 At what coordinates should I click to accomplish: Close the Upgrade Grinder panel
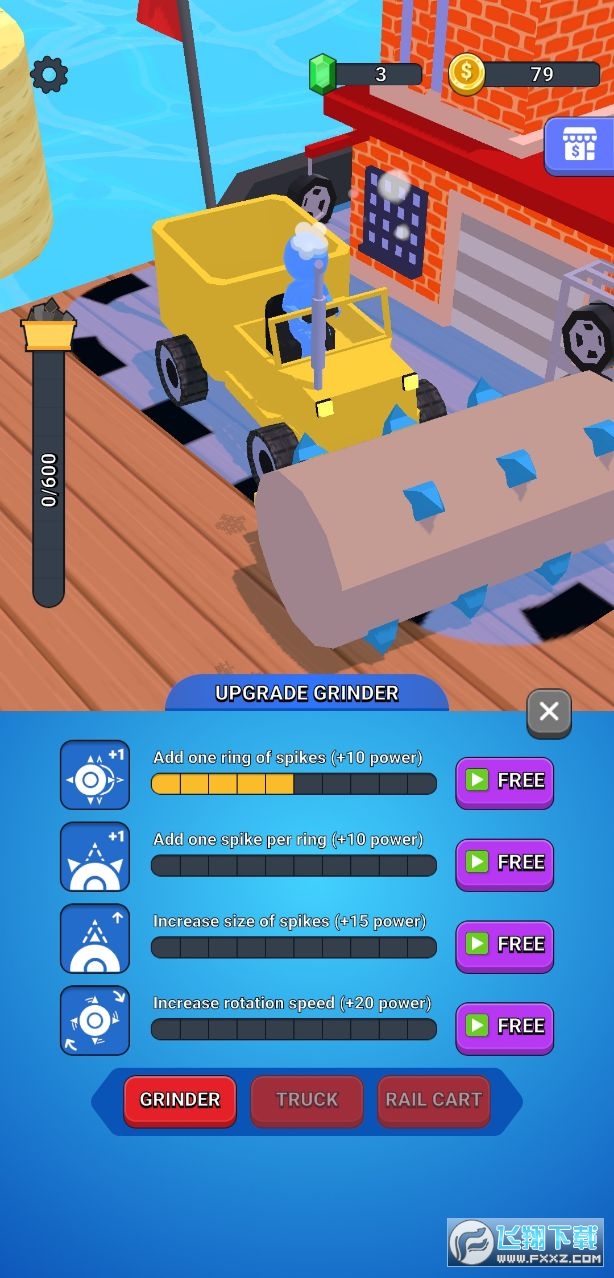(549, 712)
